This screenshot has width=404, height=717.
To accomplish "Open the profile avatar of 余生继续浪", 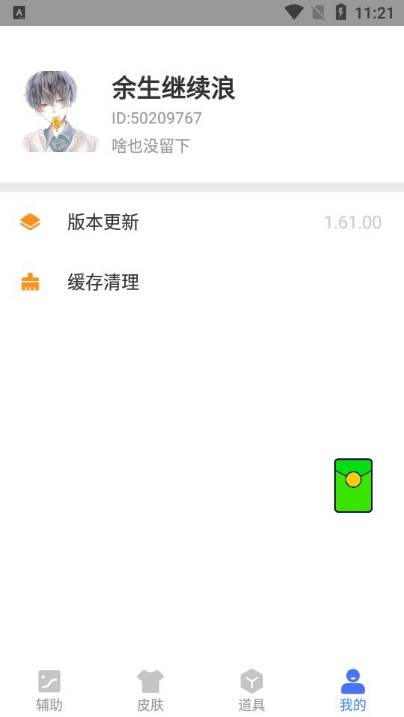I will tap(59, 111).
